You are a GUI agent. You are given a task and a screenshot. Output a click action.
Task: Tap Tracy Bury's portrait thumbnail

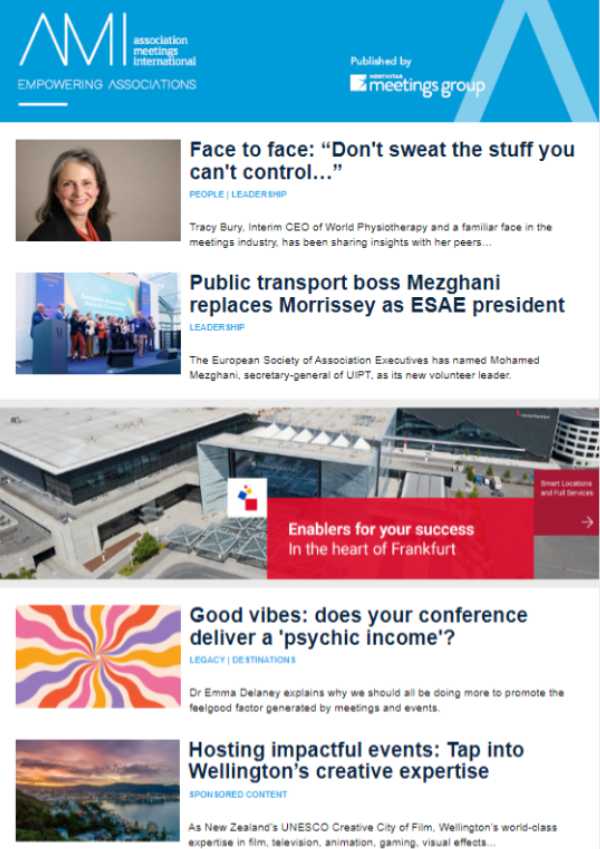tap(97, 190)
